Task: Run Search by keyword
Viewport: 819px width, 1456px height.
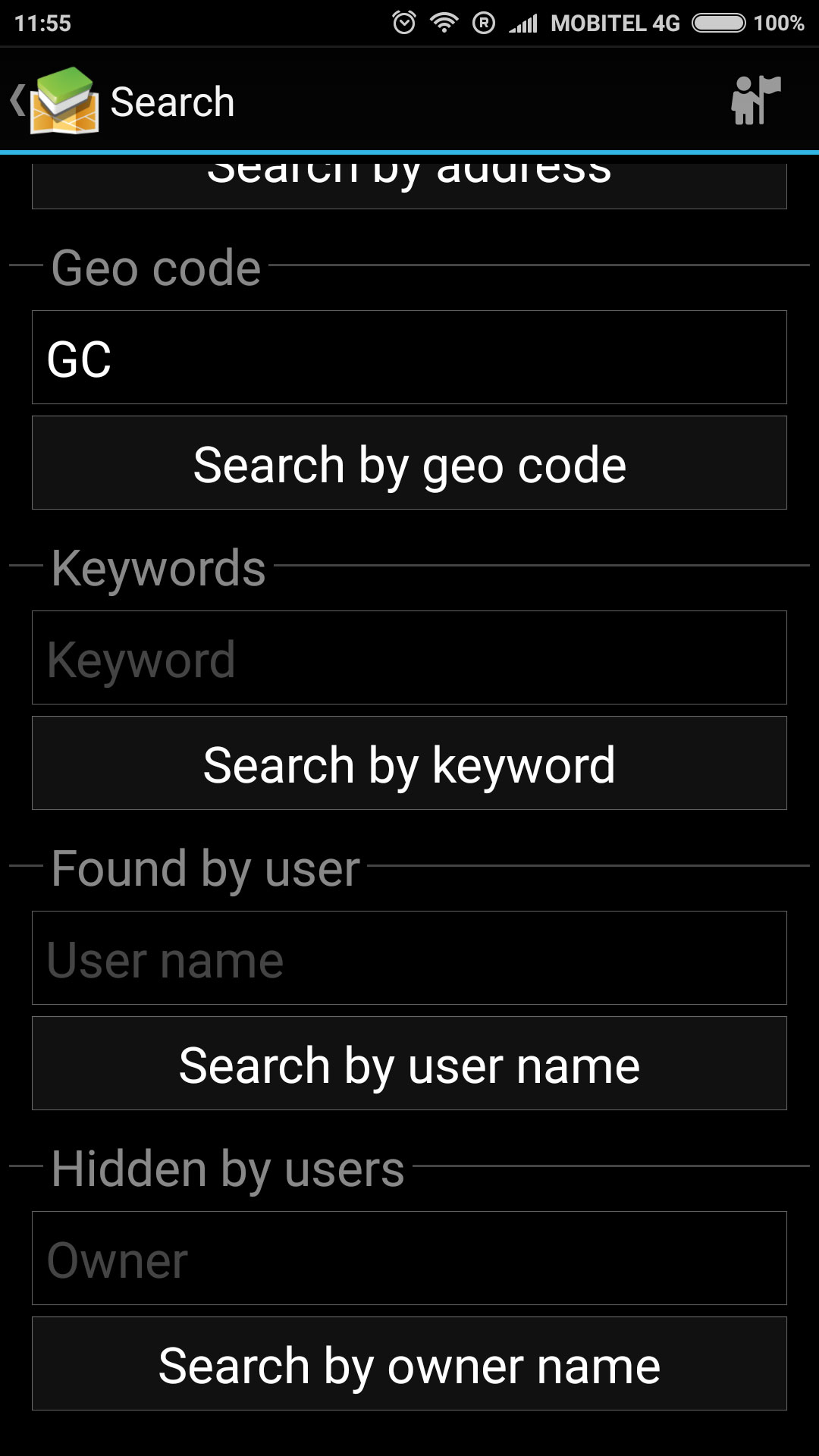Action: pos(409,763)
